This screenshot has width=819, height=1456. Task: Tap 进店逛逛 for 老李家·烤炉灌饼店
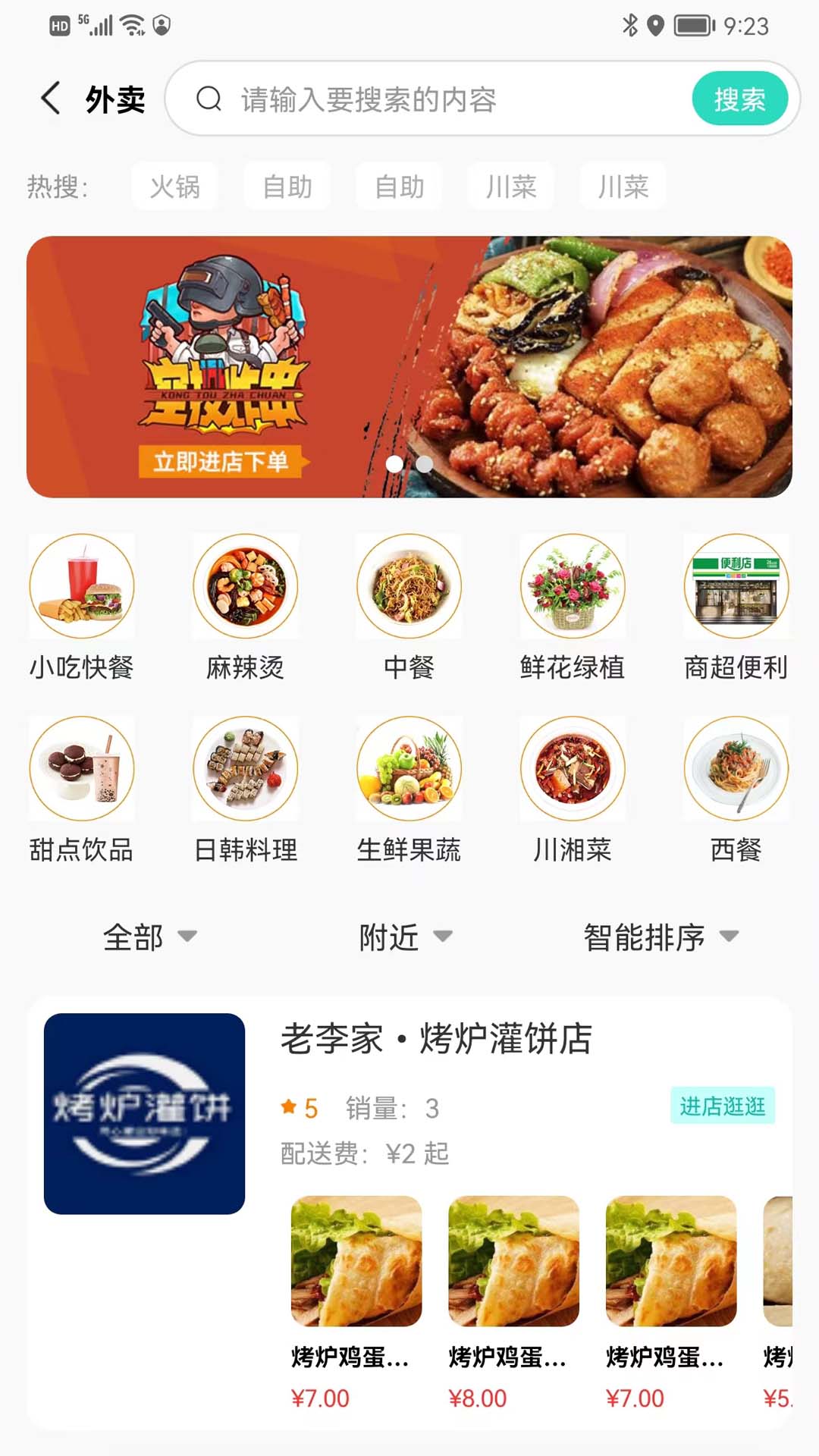722,1106
